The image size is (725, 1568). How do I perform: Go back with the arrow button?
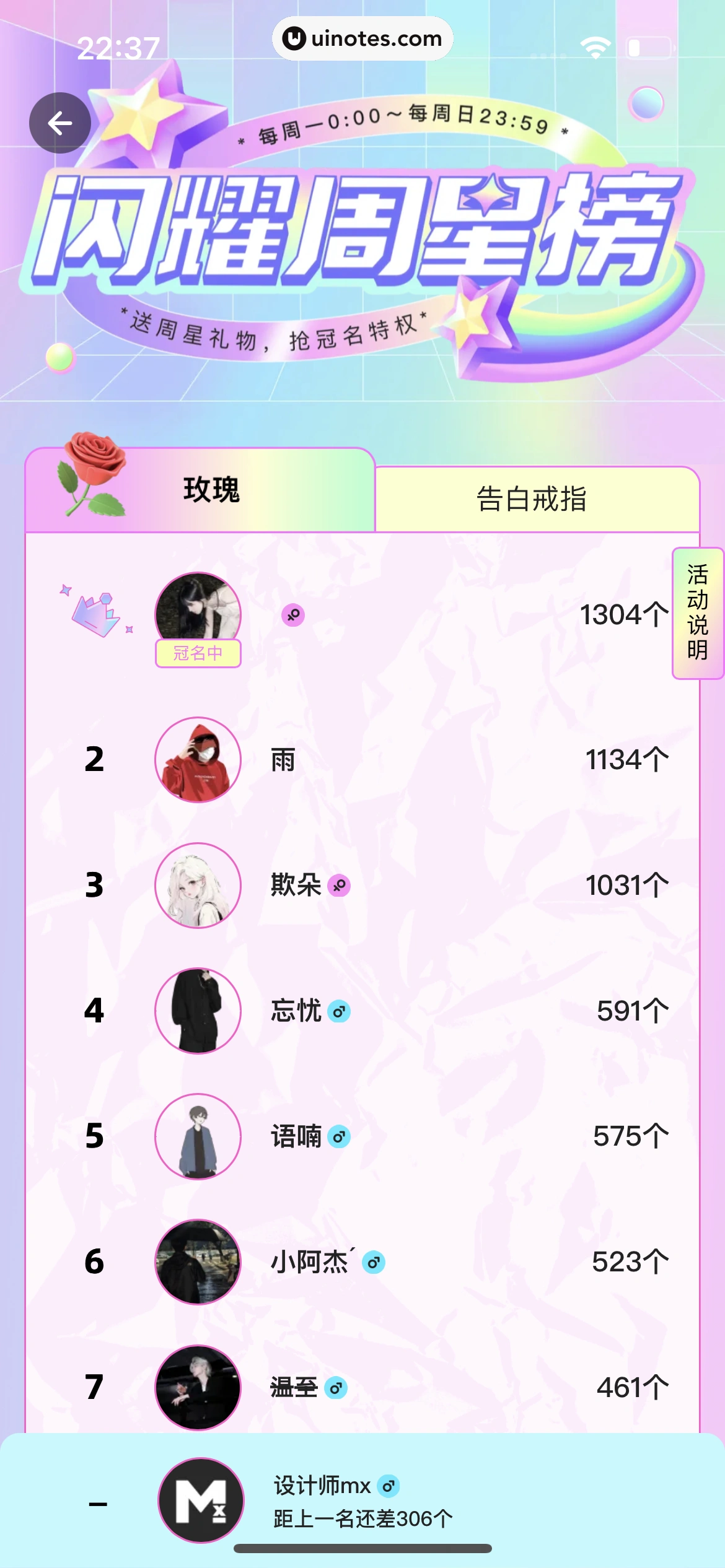tap(60, 123)
